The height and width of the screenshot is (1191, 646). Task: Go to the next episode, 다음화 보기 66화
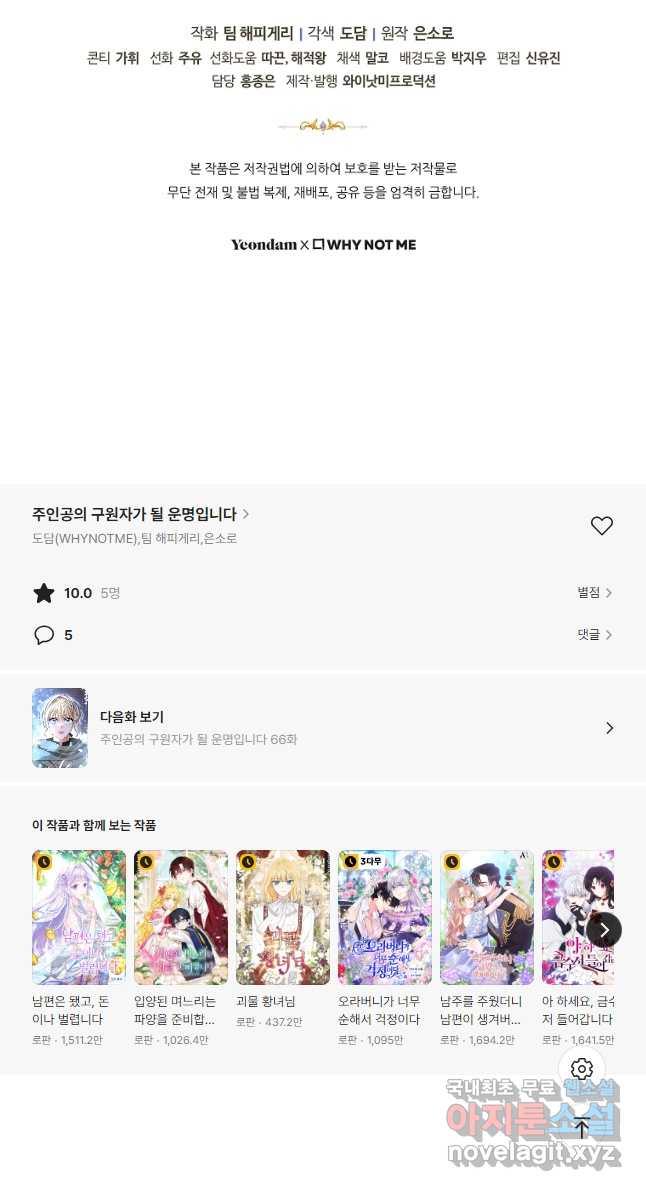(x=323, y=728)
